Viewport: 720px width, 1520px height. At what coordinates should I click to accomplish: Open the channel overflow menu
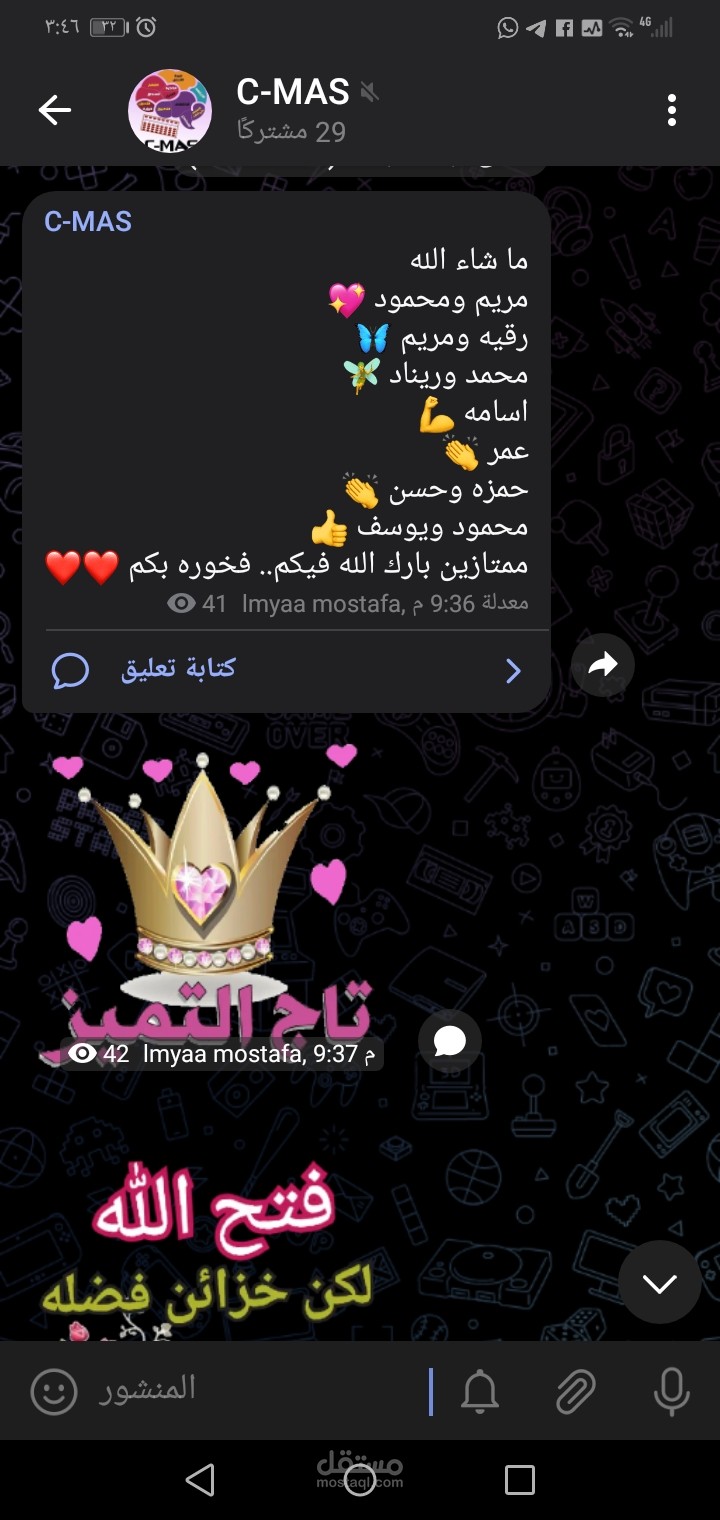click(x=672, y=110)
